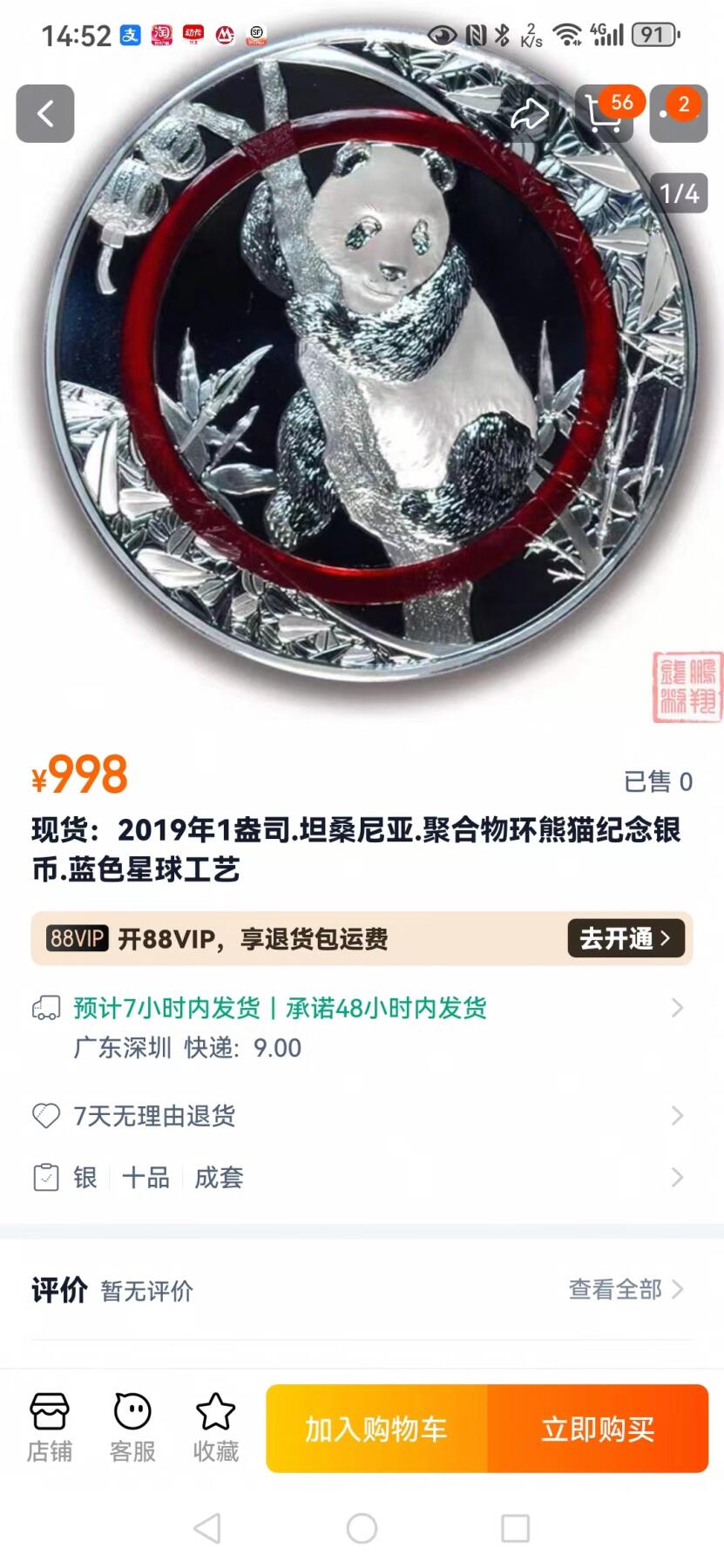Open the 88VIP badge

(77, 938)
